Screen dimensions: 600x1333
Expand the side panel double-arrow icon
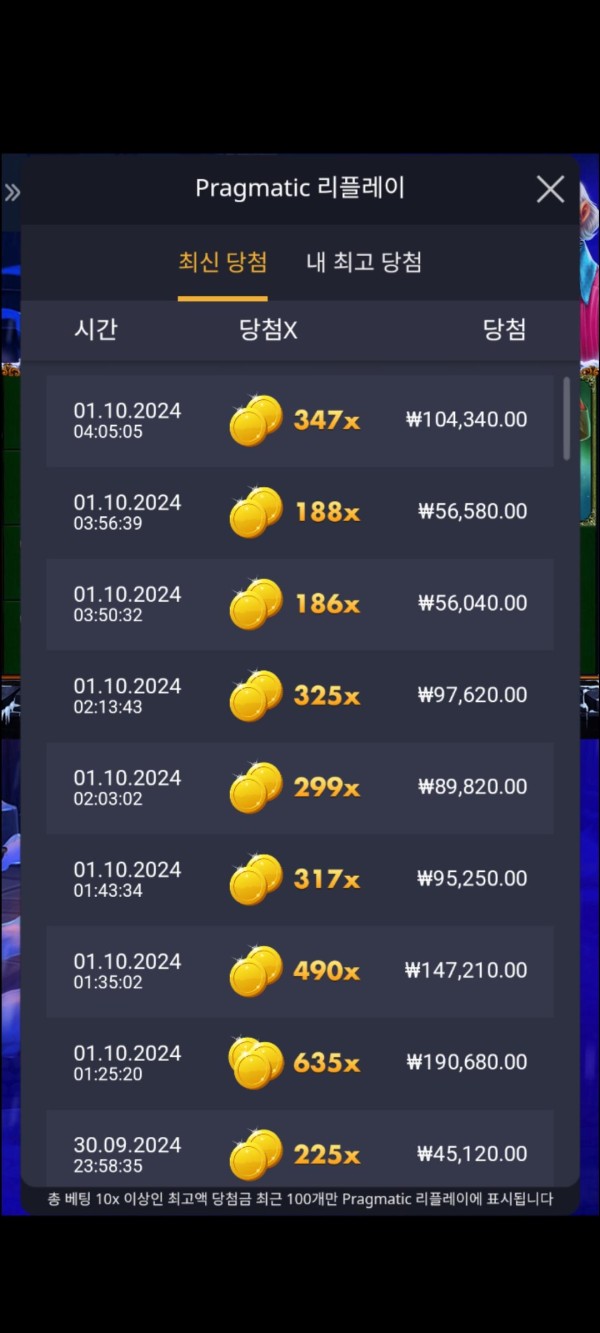coord(11,193)
